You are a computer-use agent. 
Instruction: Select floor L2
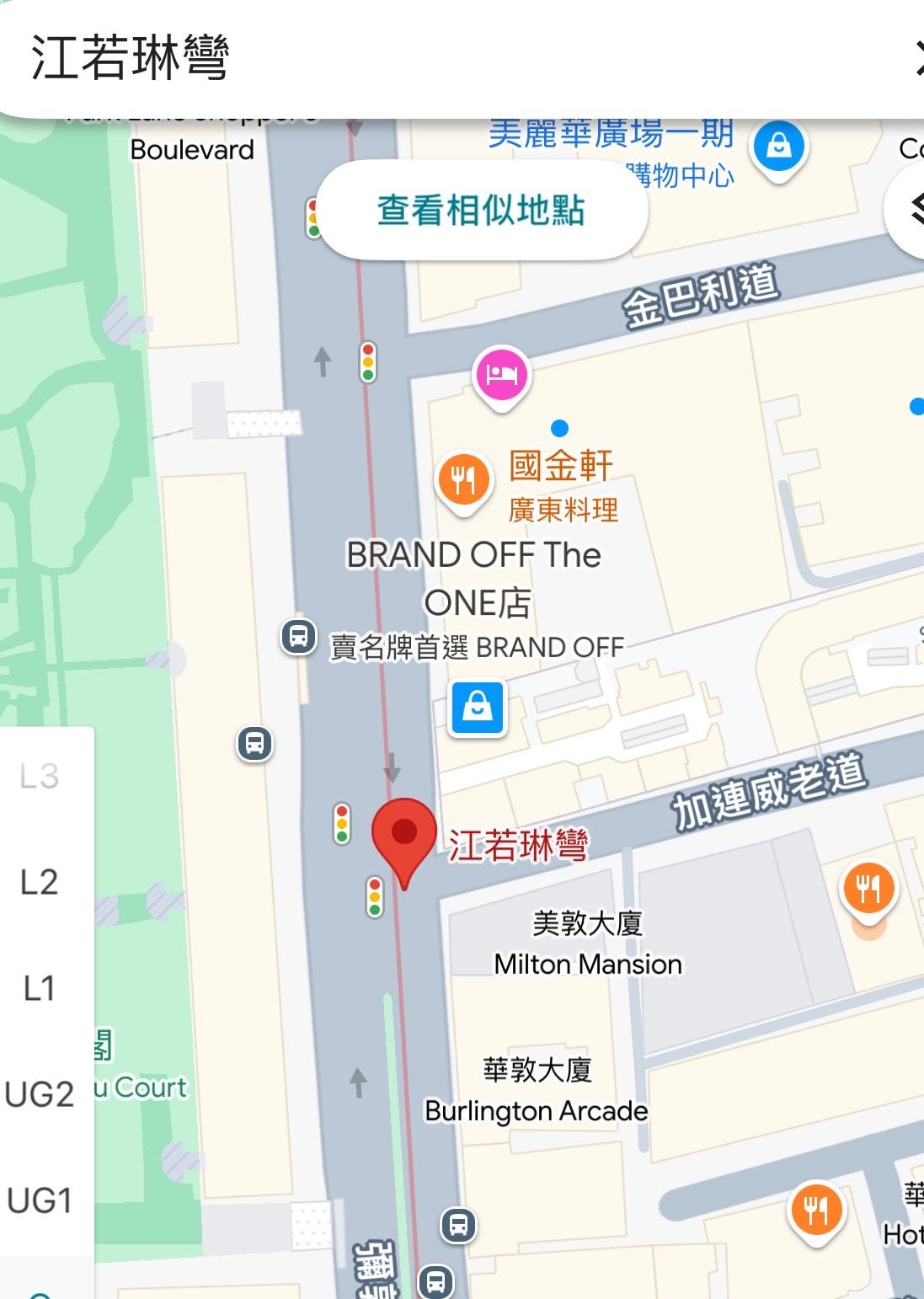pos(40,882)
